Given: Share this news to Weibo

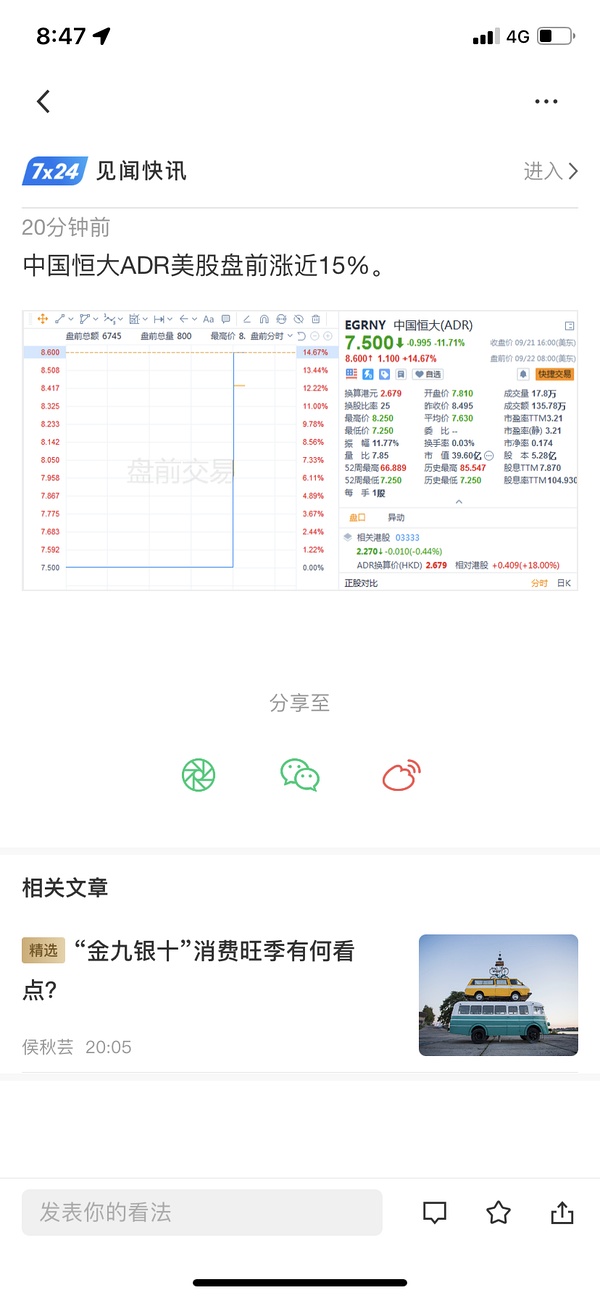Looking at the screenshot, I should [401, 774].
